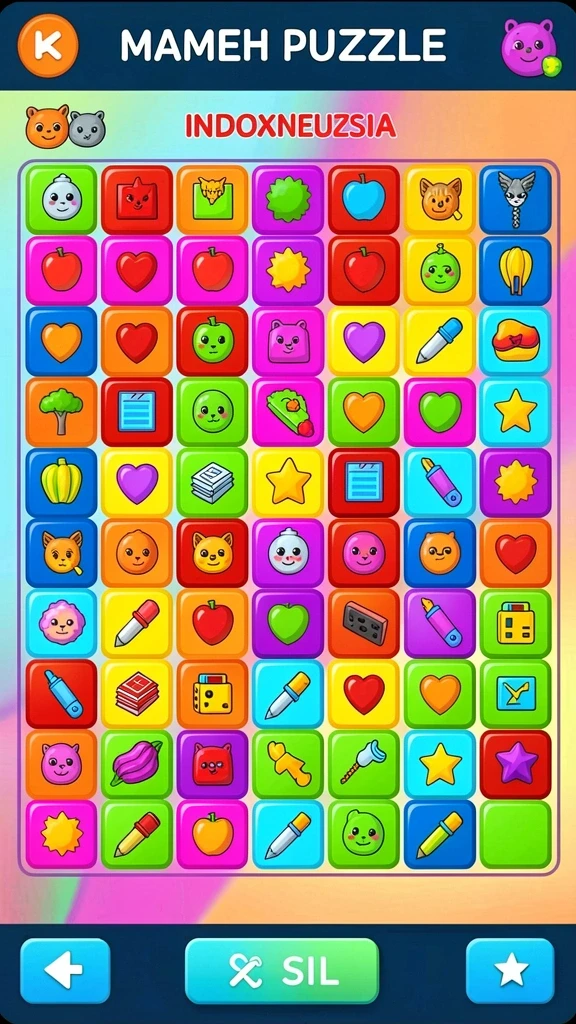Select the stacked papers on green tile

pos(212,482)
